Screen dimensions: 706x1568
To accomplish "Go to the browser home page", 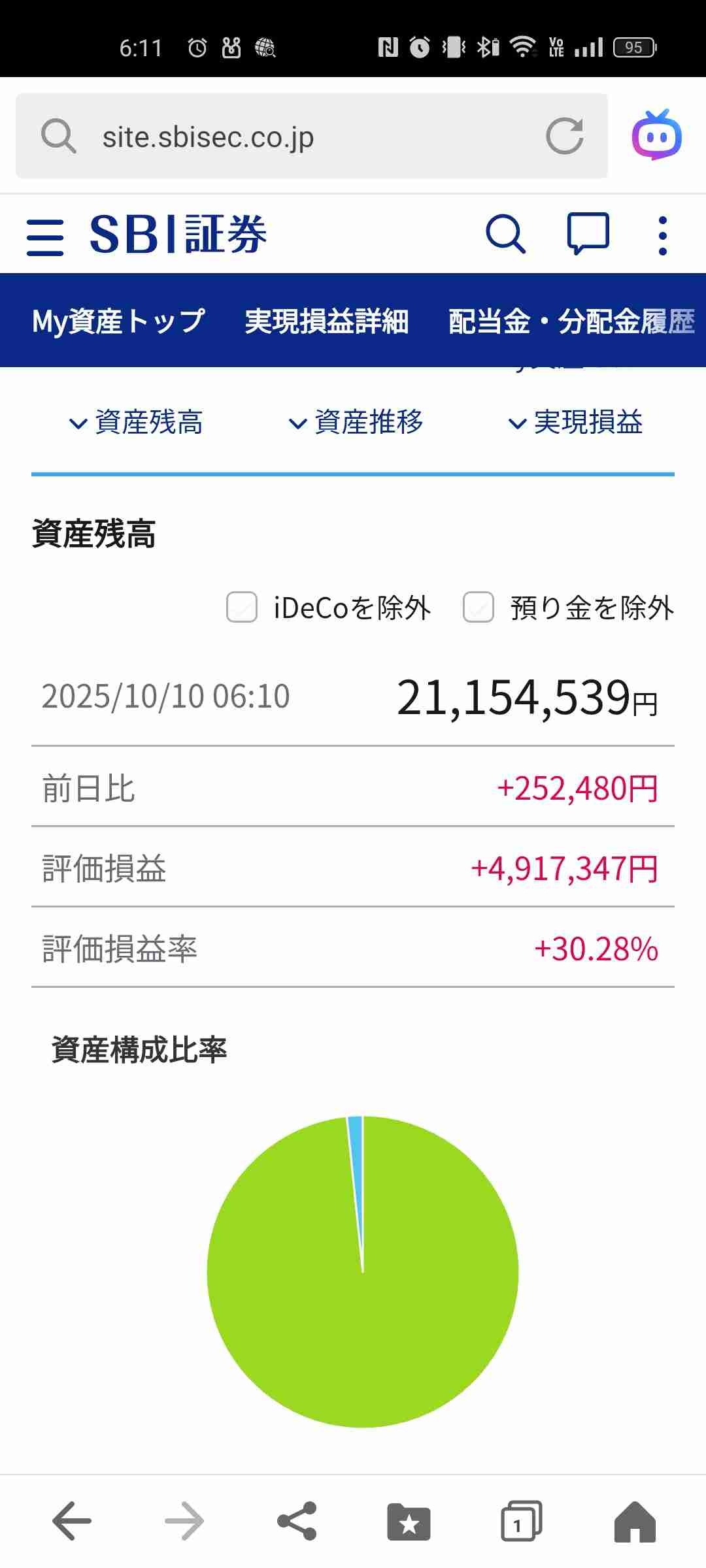I will point(634,1521).
